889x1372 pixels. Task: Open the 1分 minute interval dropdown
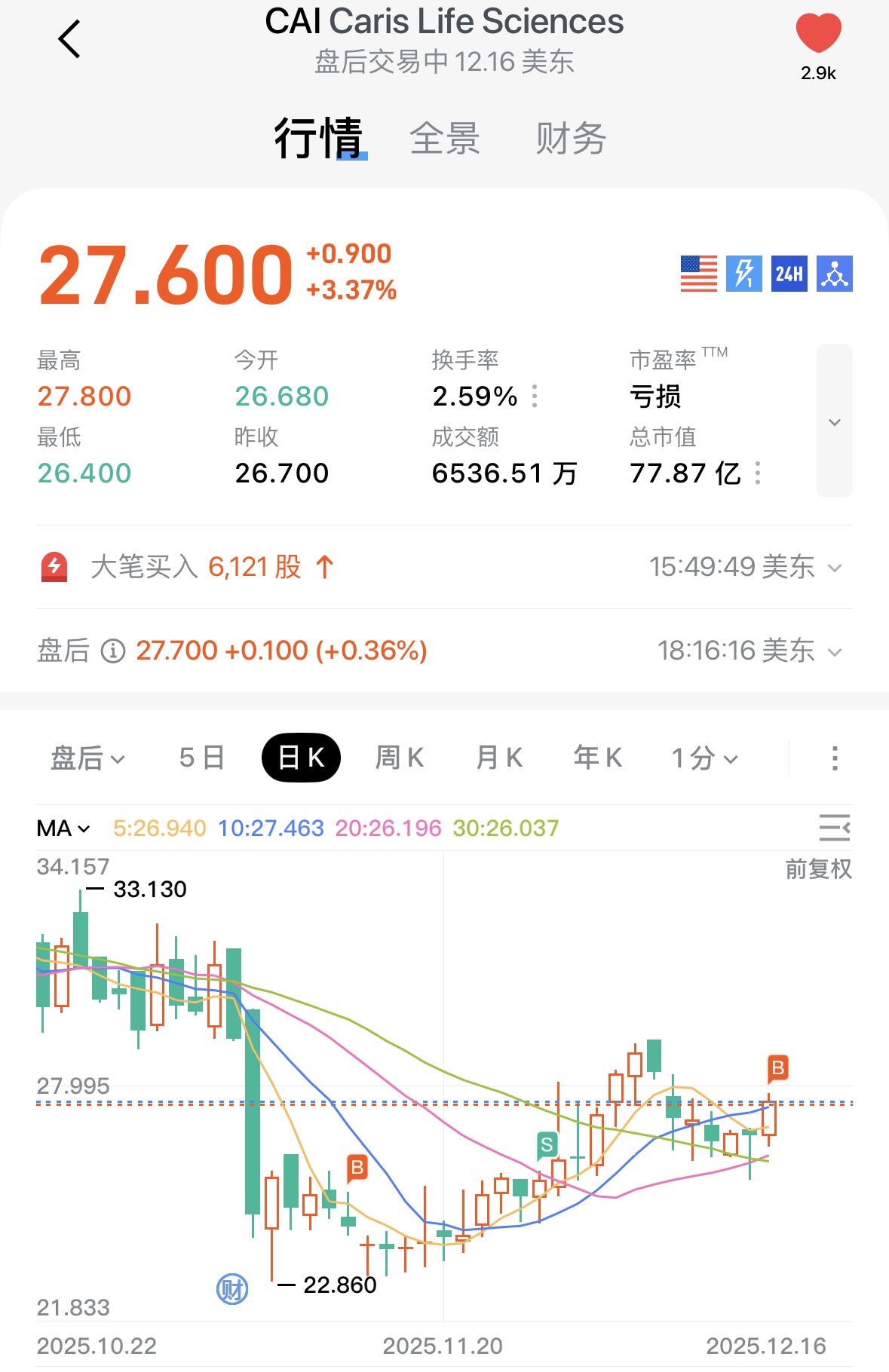coord(704,758)
